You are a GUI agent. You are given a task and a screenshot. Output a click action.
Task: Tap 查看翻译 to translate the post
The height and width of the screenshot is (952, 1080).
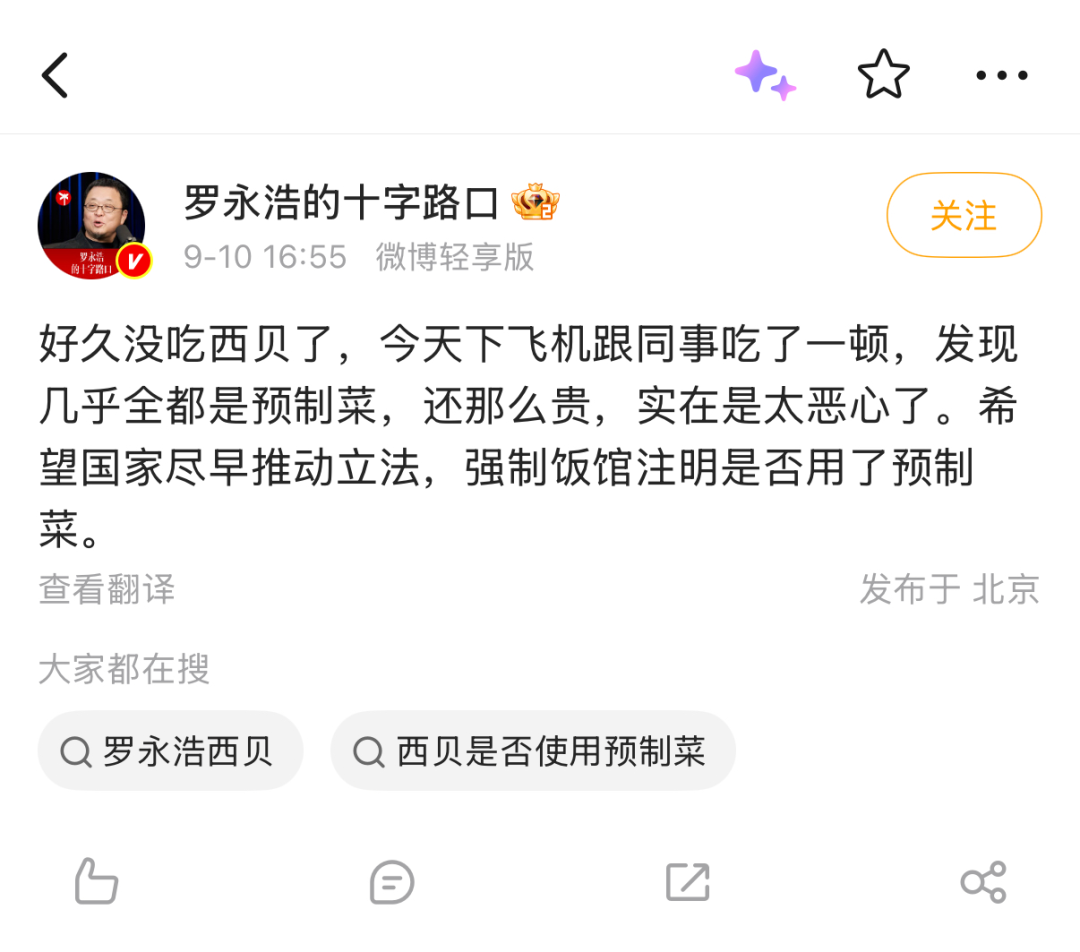click(107, 588)
